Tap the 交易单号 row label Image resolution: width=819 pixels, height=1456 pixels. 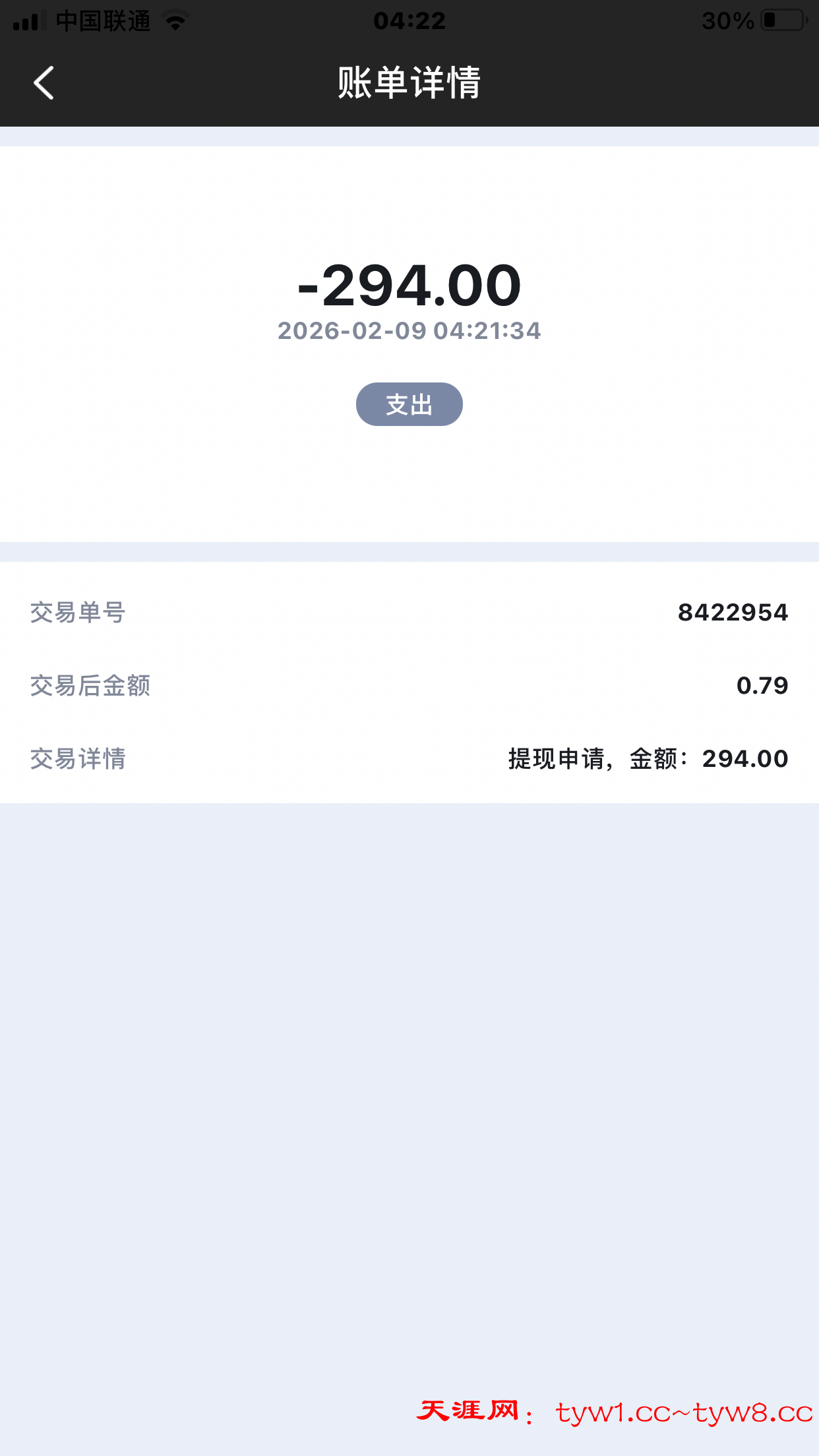(x=79, y=612)
